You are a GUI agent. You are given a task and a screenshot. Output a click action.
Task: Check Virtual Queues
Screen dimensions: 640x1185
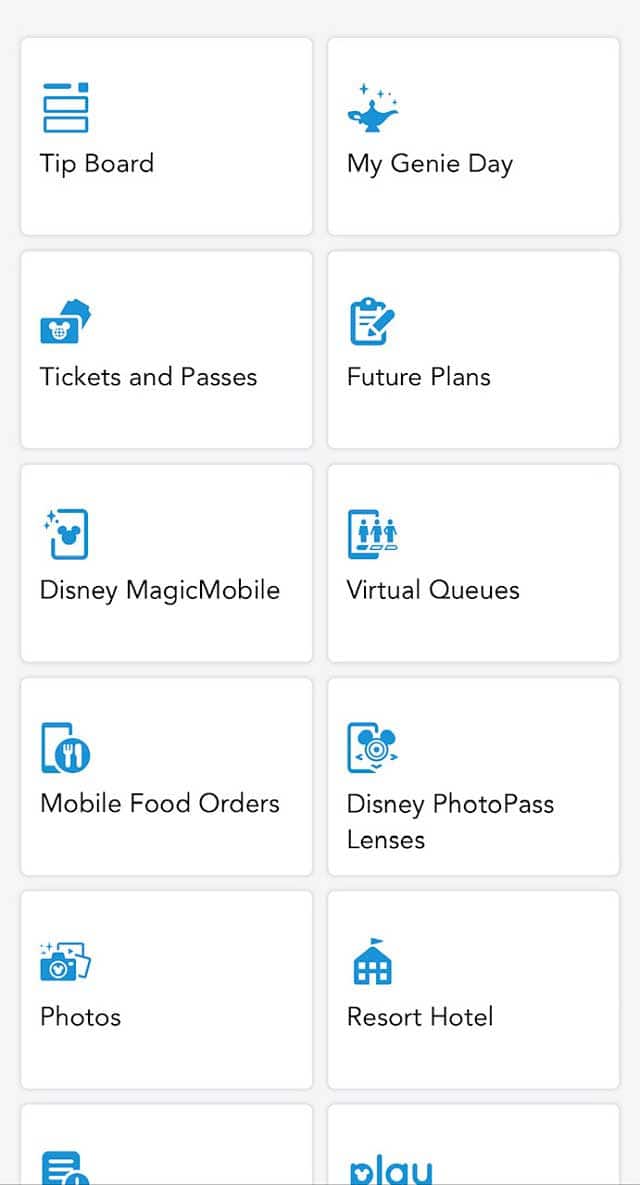[x=474, y=563]
